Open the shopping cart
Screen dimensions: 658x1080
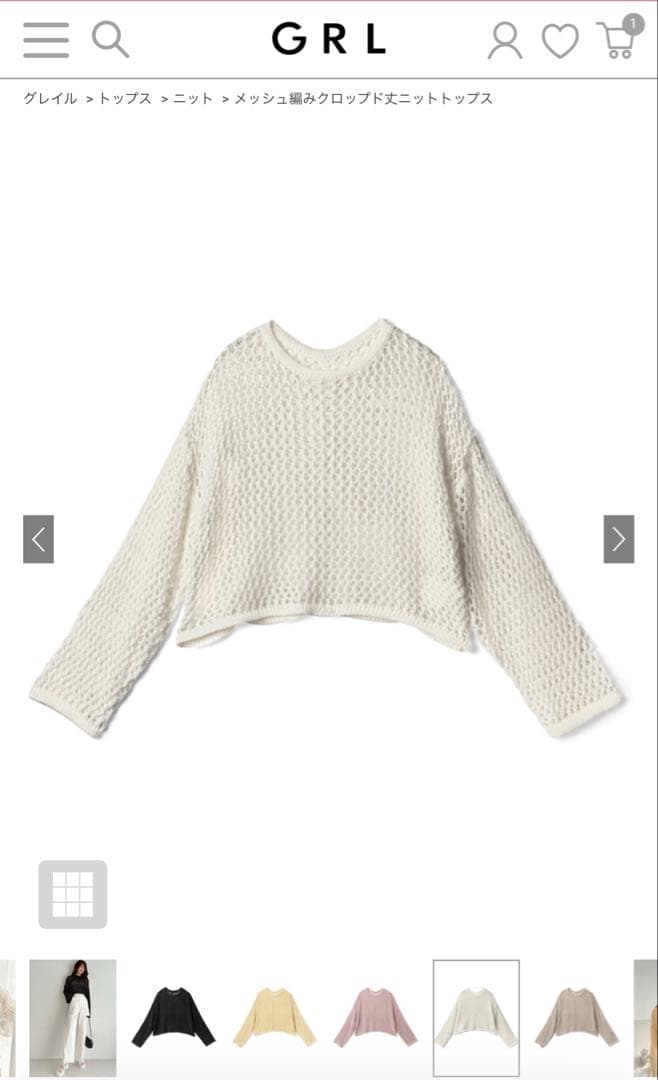[x=619, y=38]
